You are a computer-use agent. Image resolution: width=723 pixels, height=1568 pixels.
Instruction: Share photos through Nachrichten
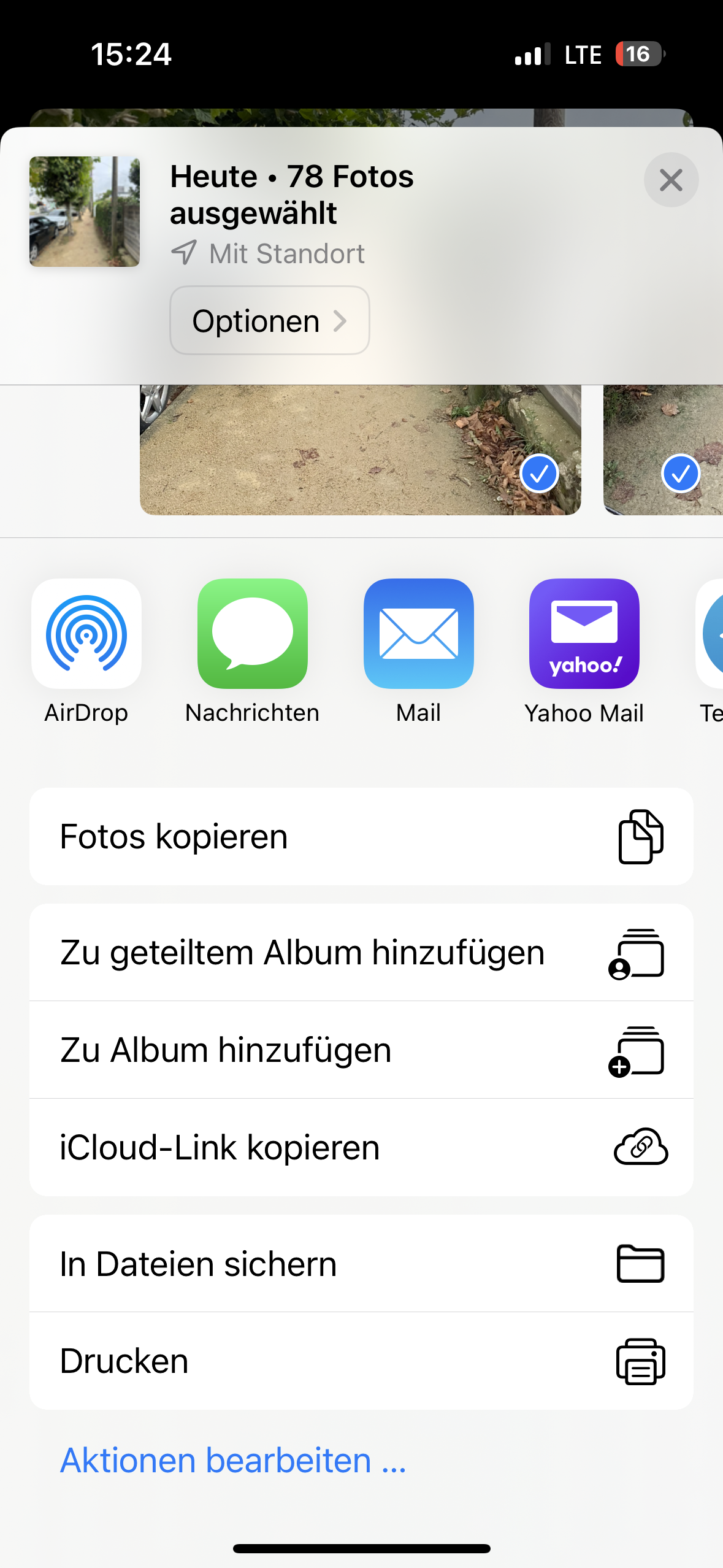(252, 634)
